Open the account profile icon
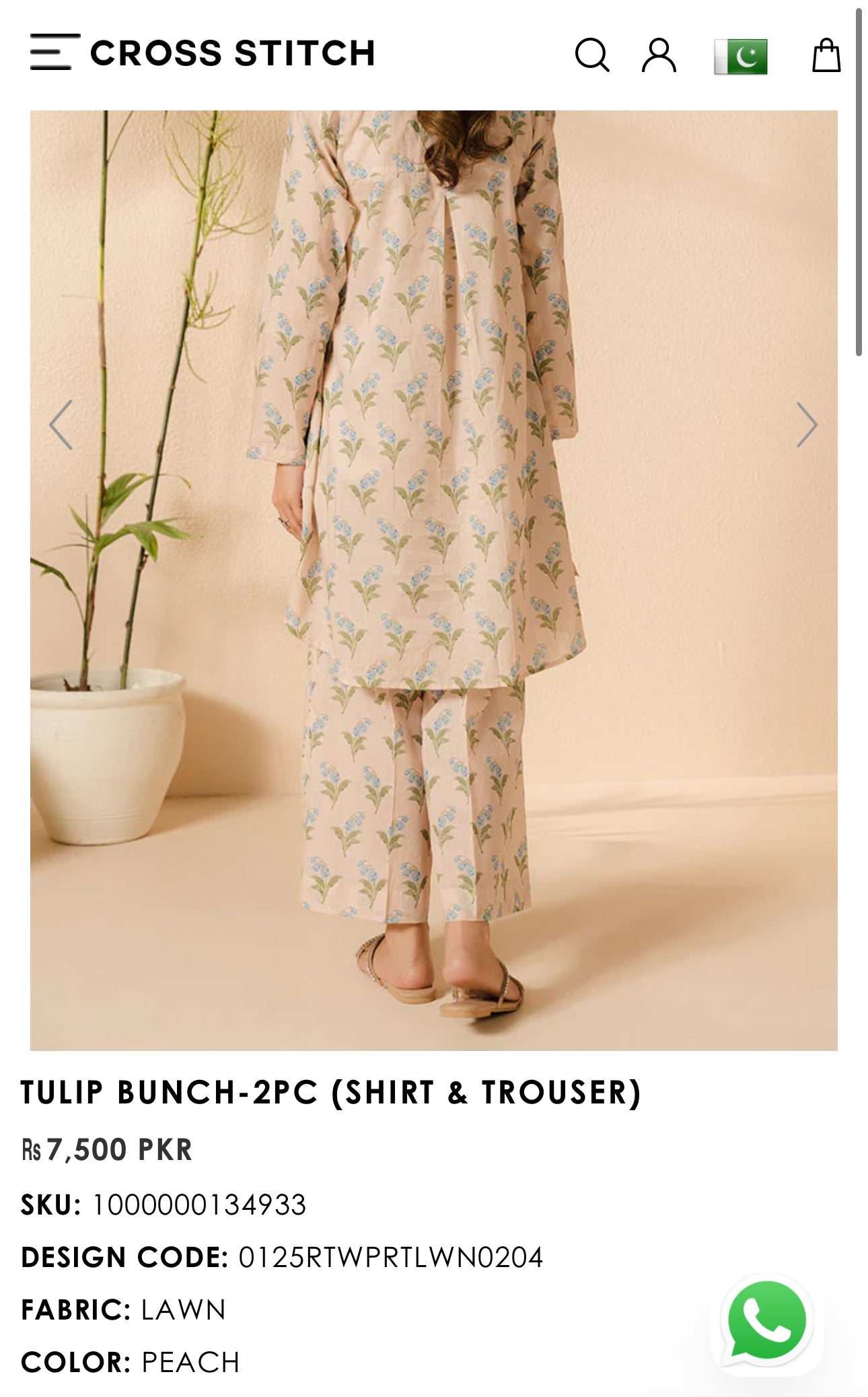 click(659, 55)
